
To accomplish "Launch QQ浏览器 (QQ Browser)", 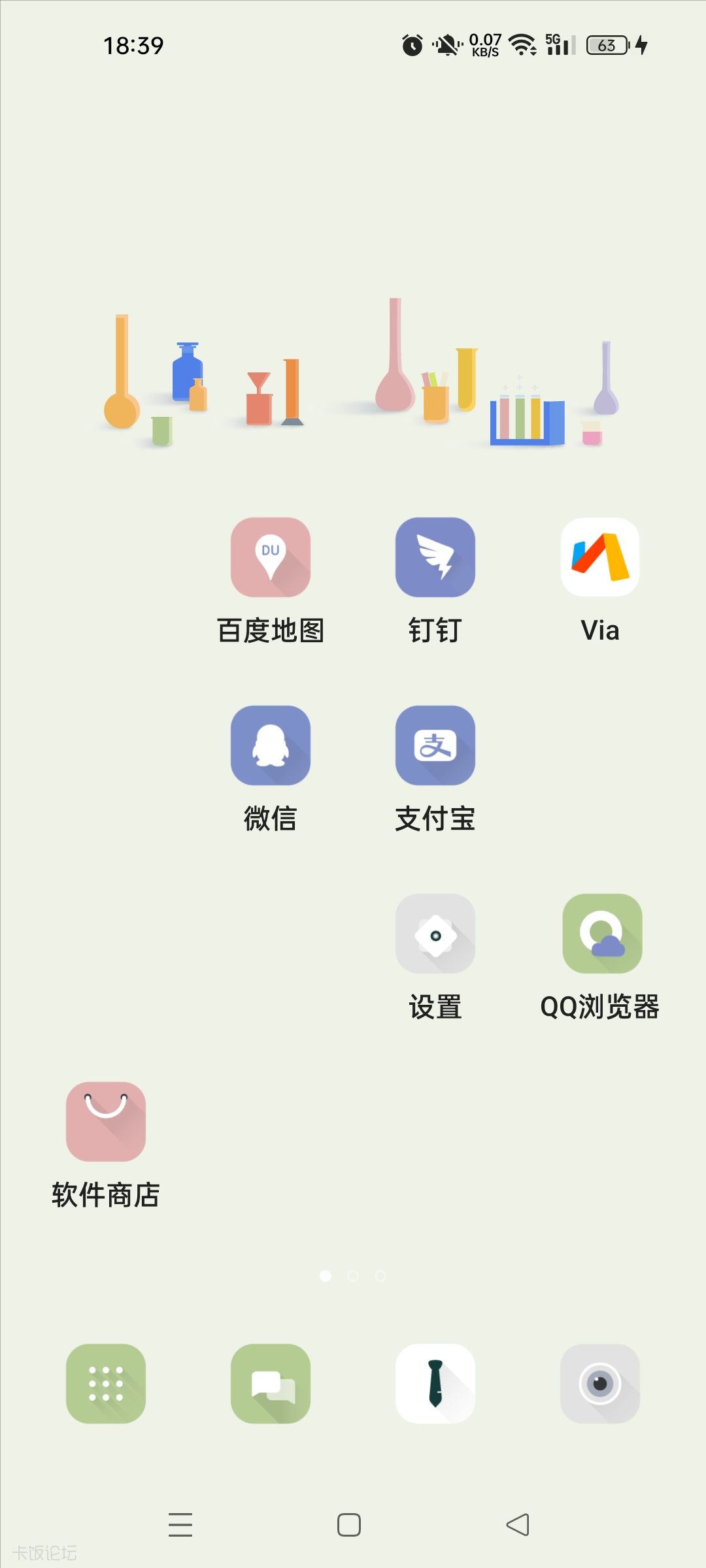I will [x=599, y=934].
